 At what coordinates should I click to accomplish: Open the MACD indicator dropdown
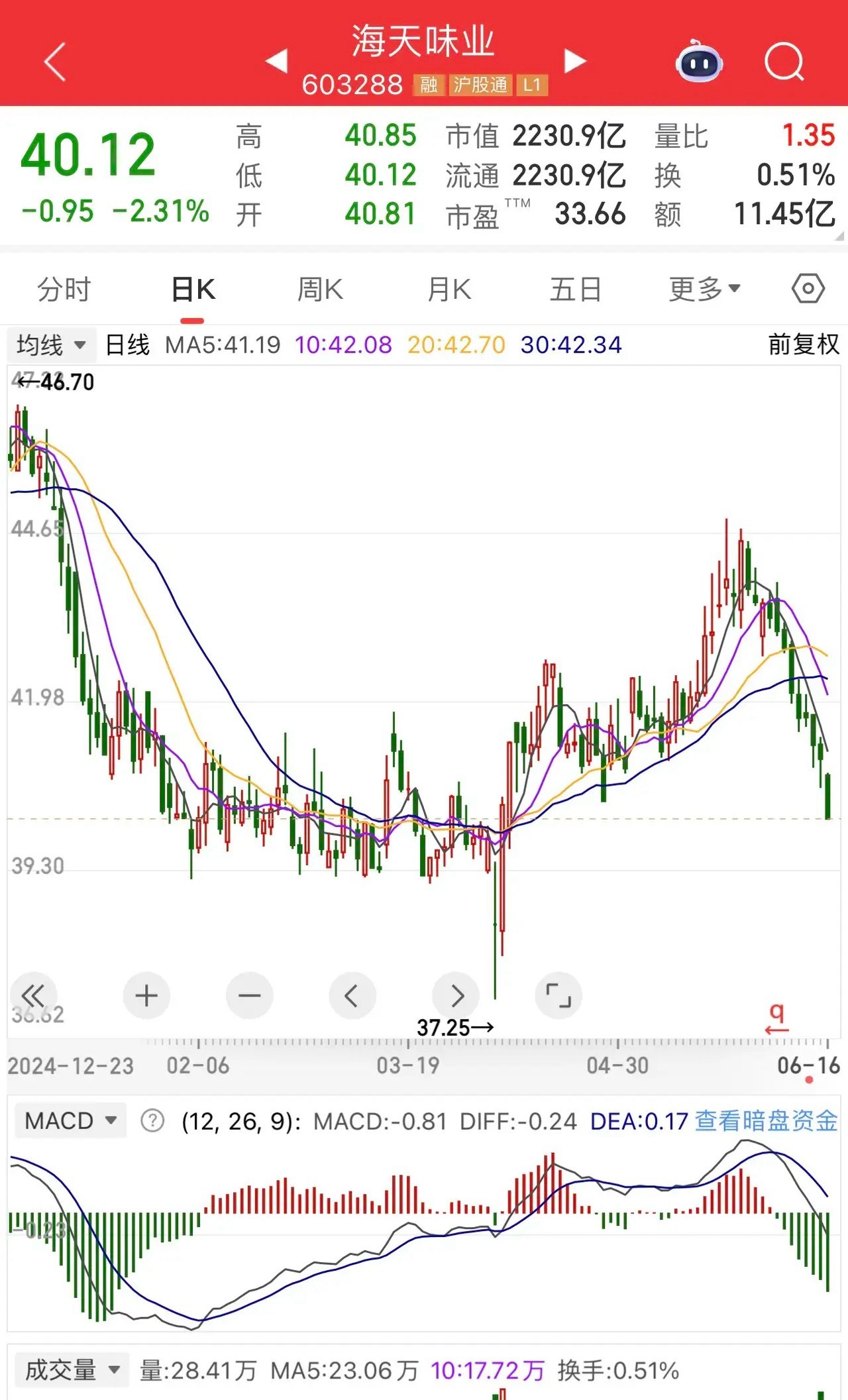(x=70, y=1121)
